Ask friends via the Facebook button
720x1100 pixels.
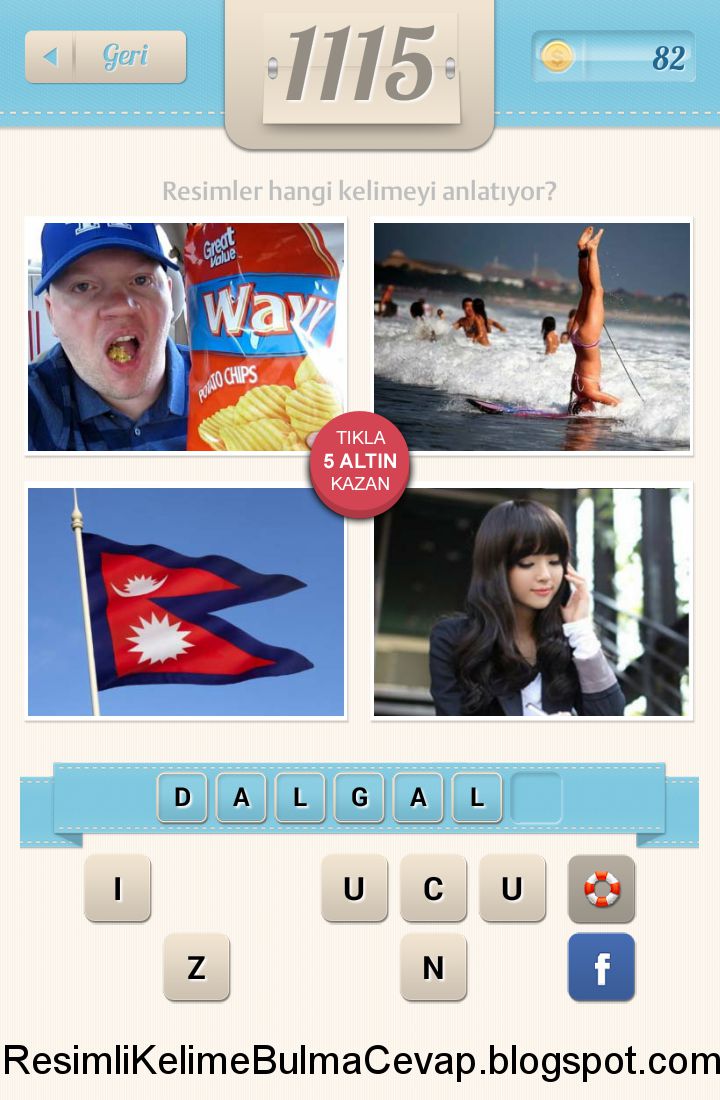pos(601,967)
